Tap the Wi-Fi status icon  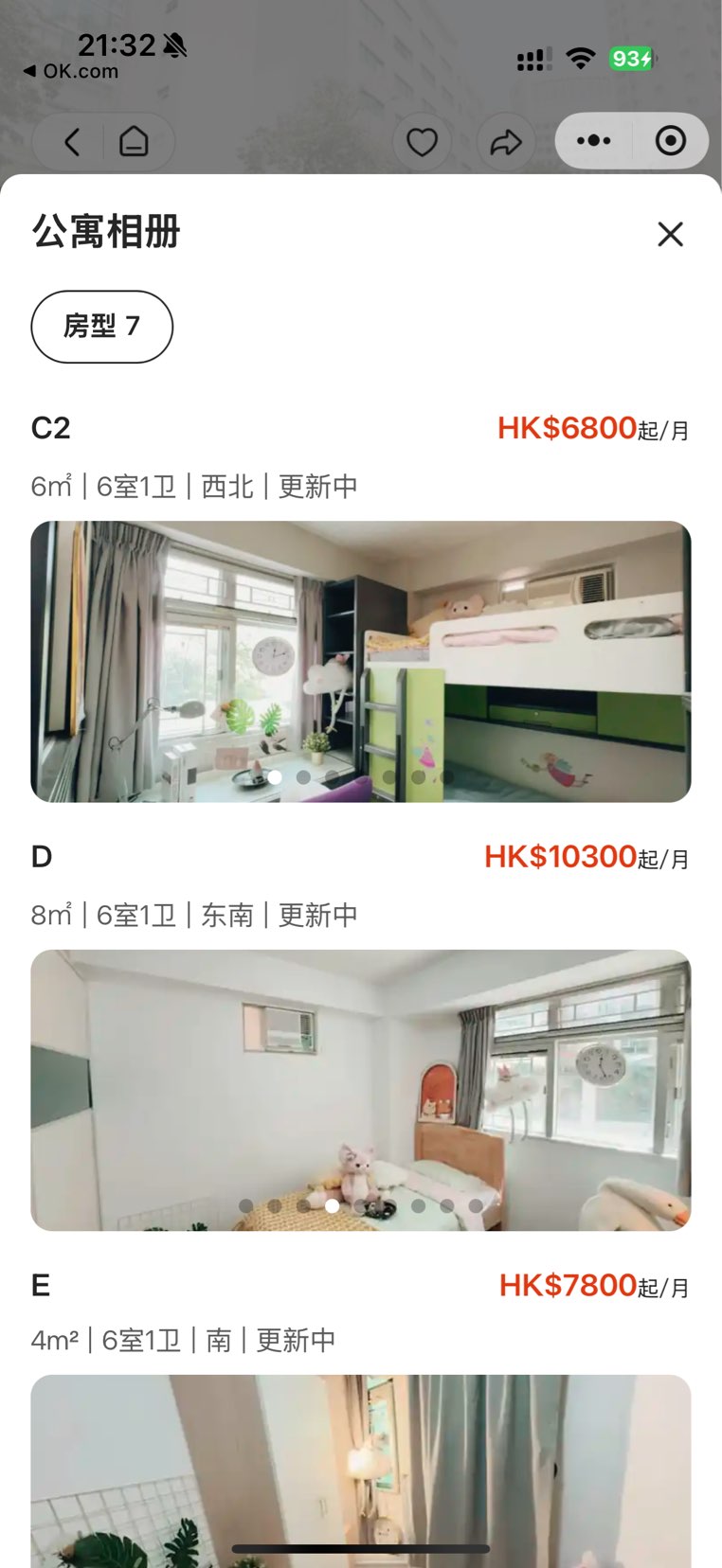[x=581, y=57]
